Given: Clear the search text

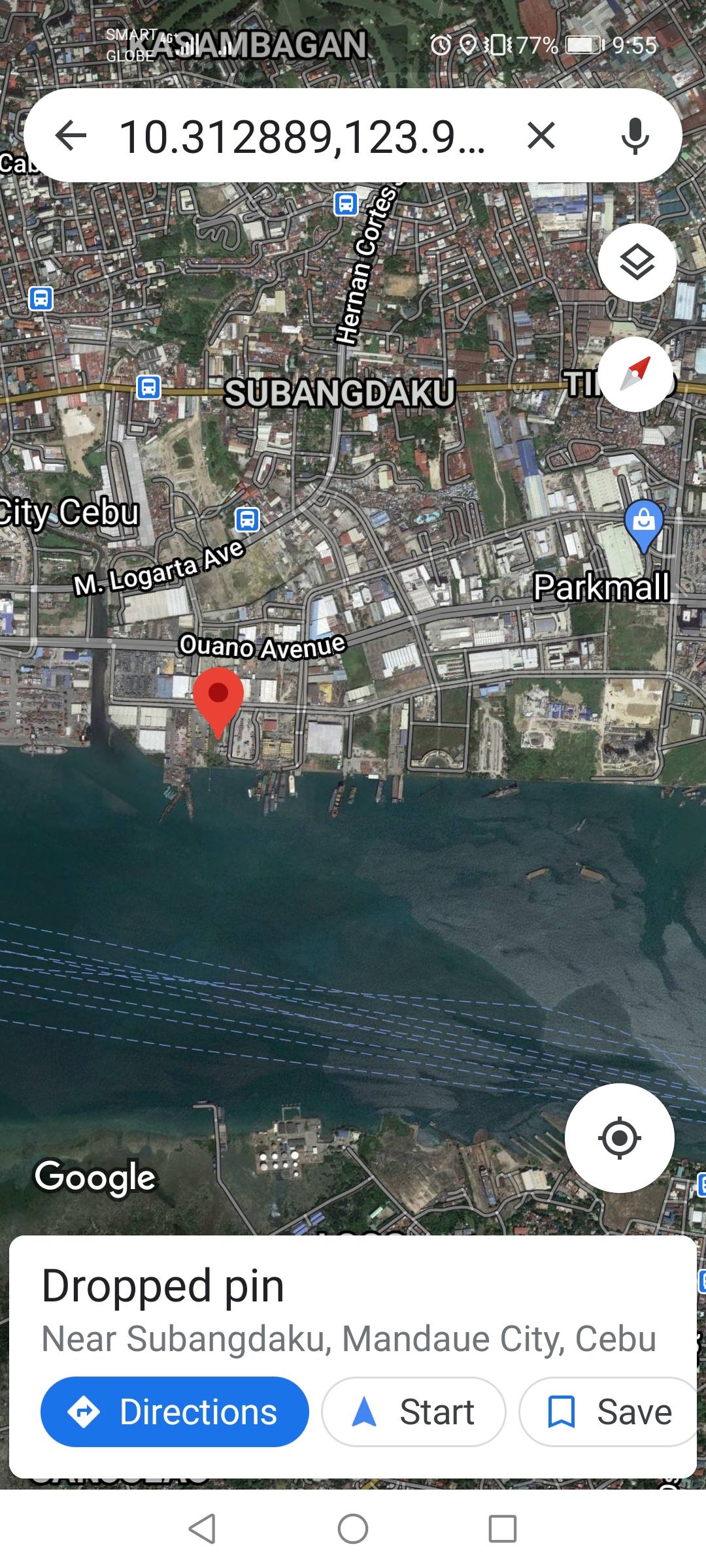Looking at the screenshot, I should (x=541, y=136).
